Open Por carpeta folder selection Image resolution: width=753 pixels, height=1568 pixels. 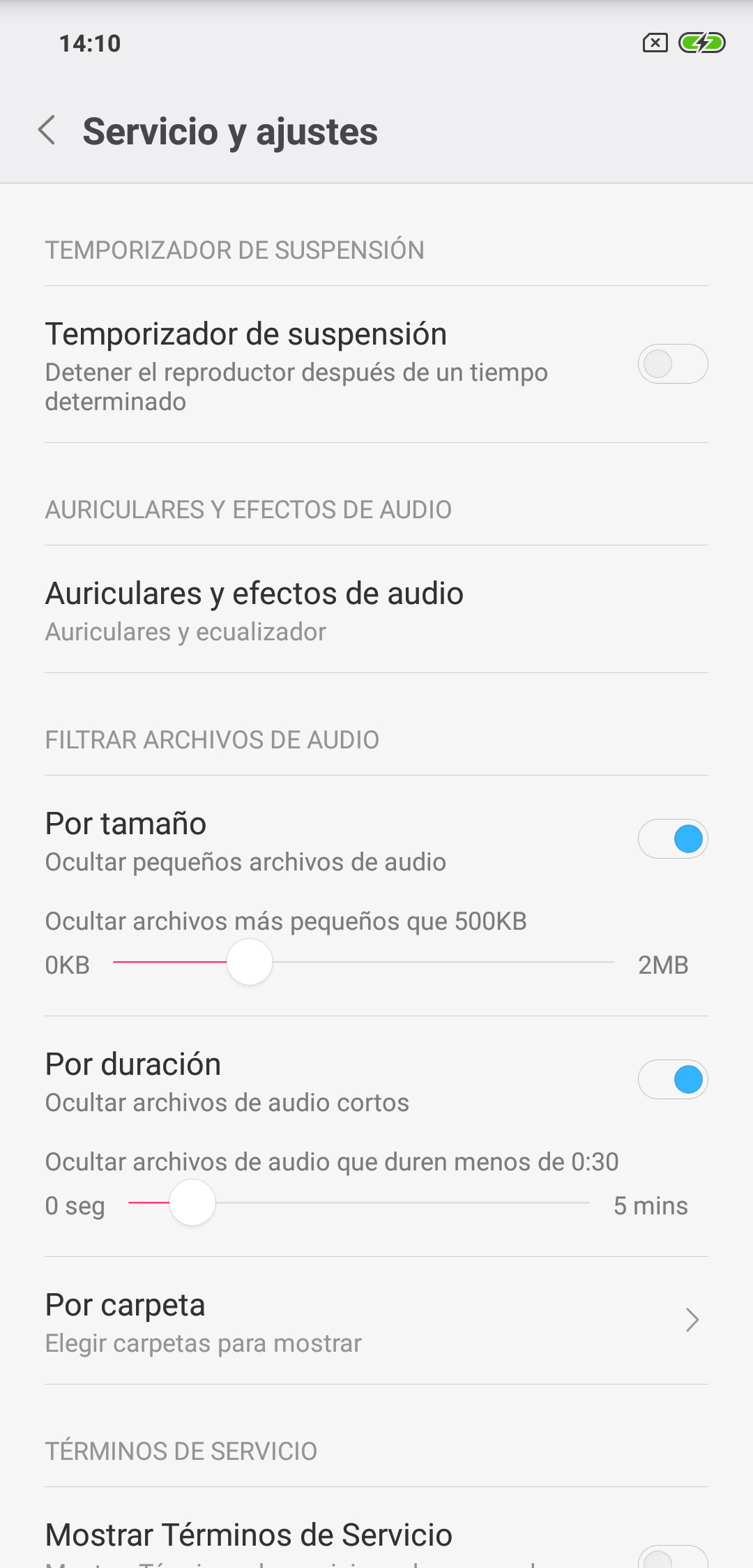[x=376, y=1321]
